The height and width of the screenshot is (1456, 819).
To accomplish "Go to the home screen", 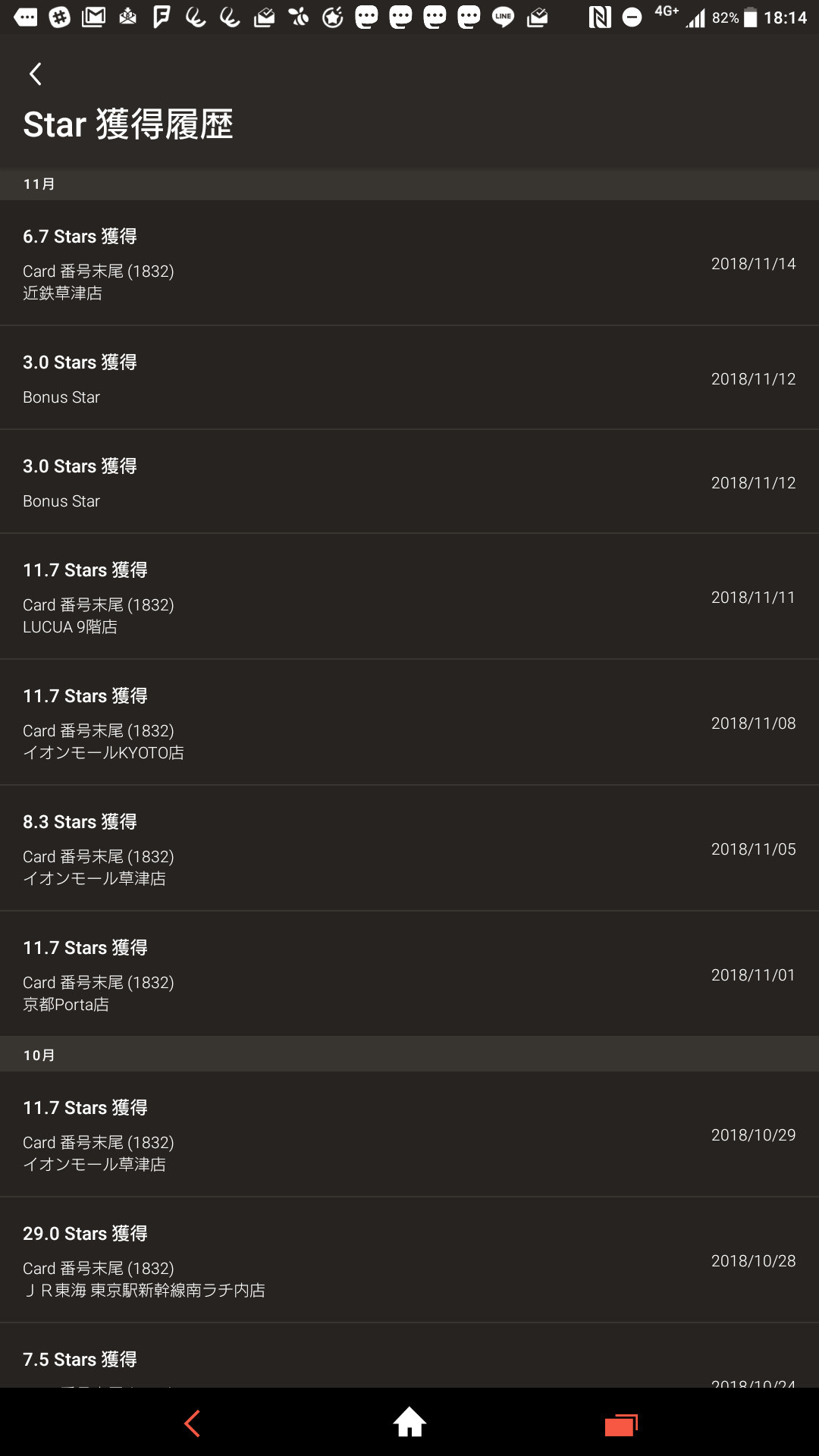I will coord(409,1422).
